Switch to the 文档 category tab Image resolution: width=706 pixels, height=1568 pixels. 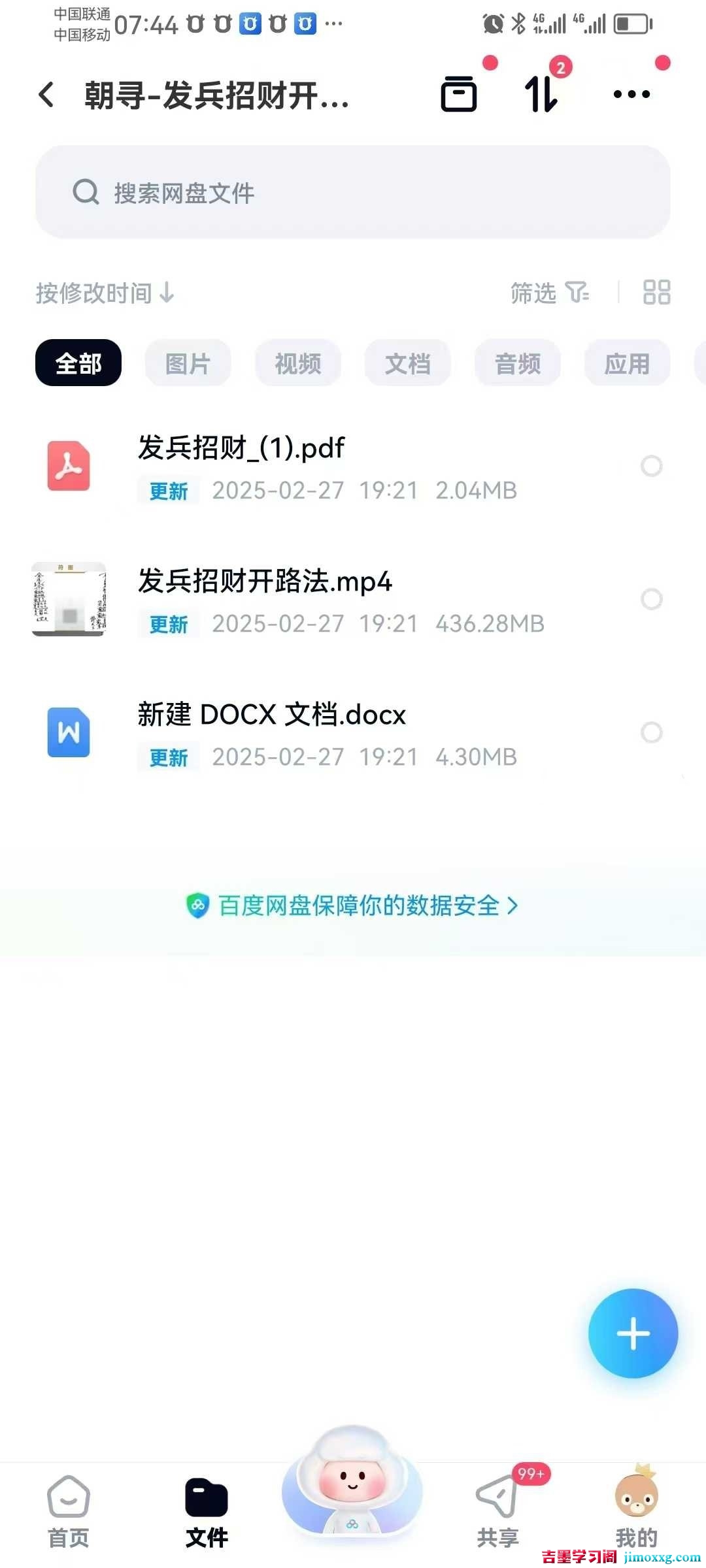point(407,363)
